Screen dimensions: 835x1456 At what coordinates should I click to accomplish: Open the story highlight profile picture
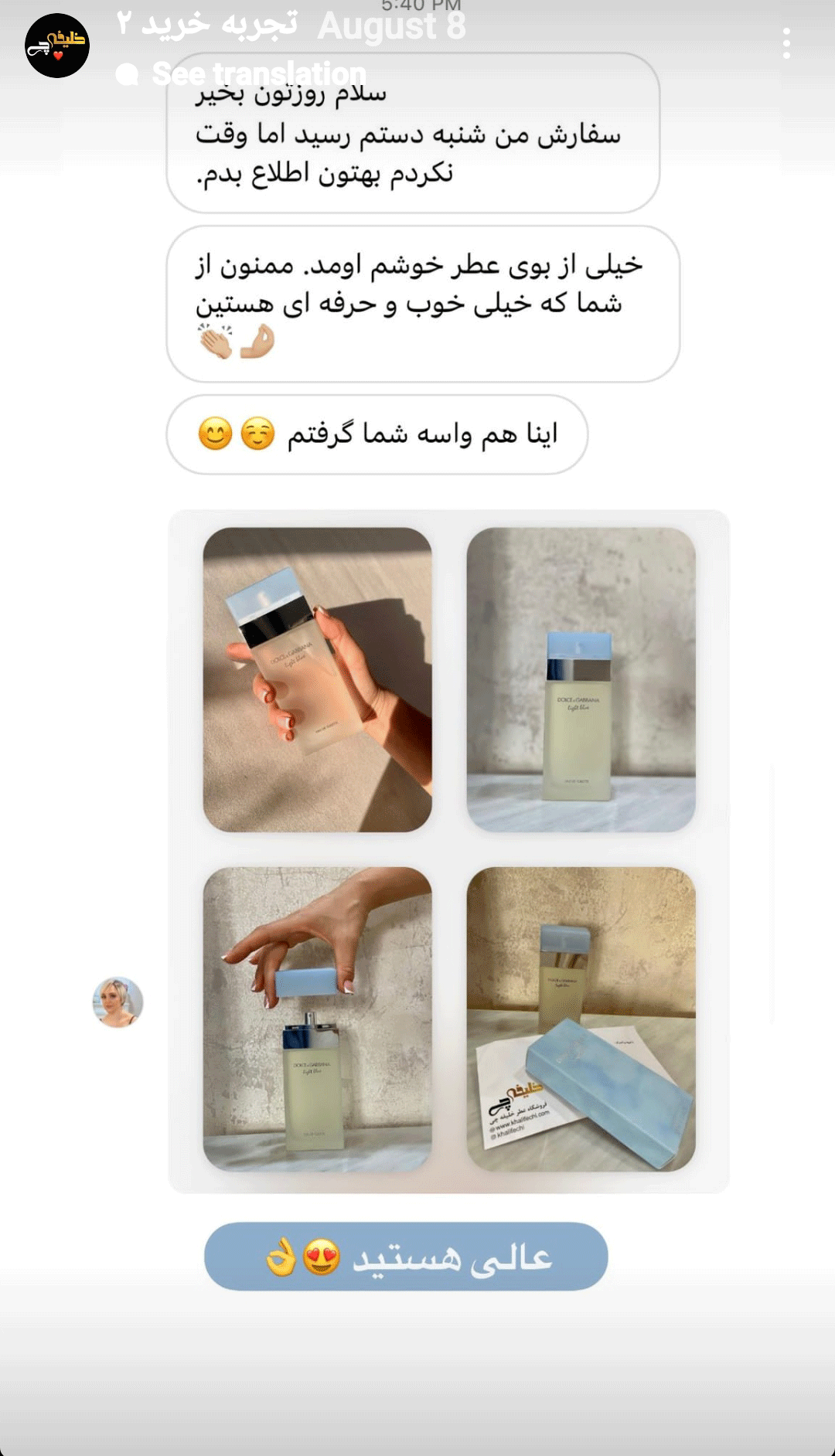tap(57, 46)
